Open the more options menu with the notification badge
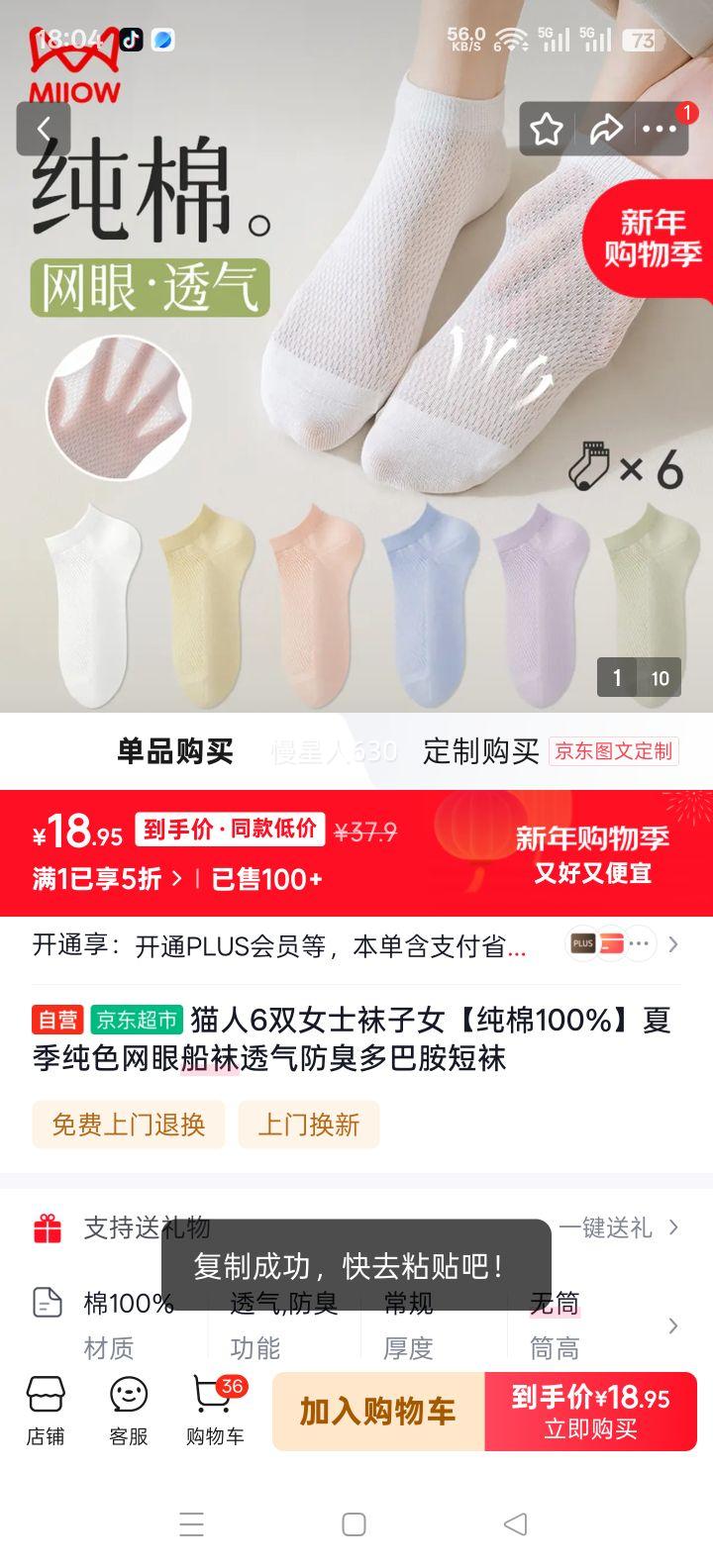713x1568 pixels. (658, 129)
